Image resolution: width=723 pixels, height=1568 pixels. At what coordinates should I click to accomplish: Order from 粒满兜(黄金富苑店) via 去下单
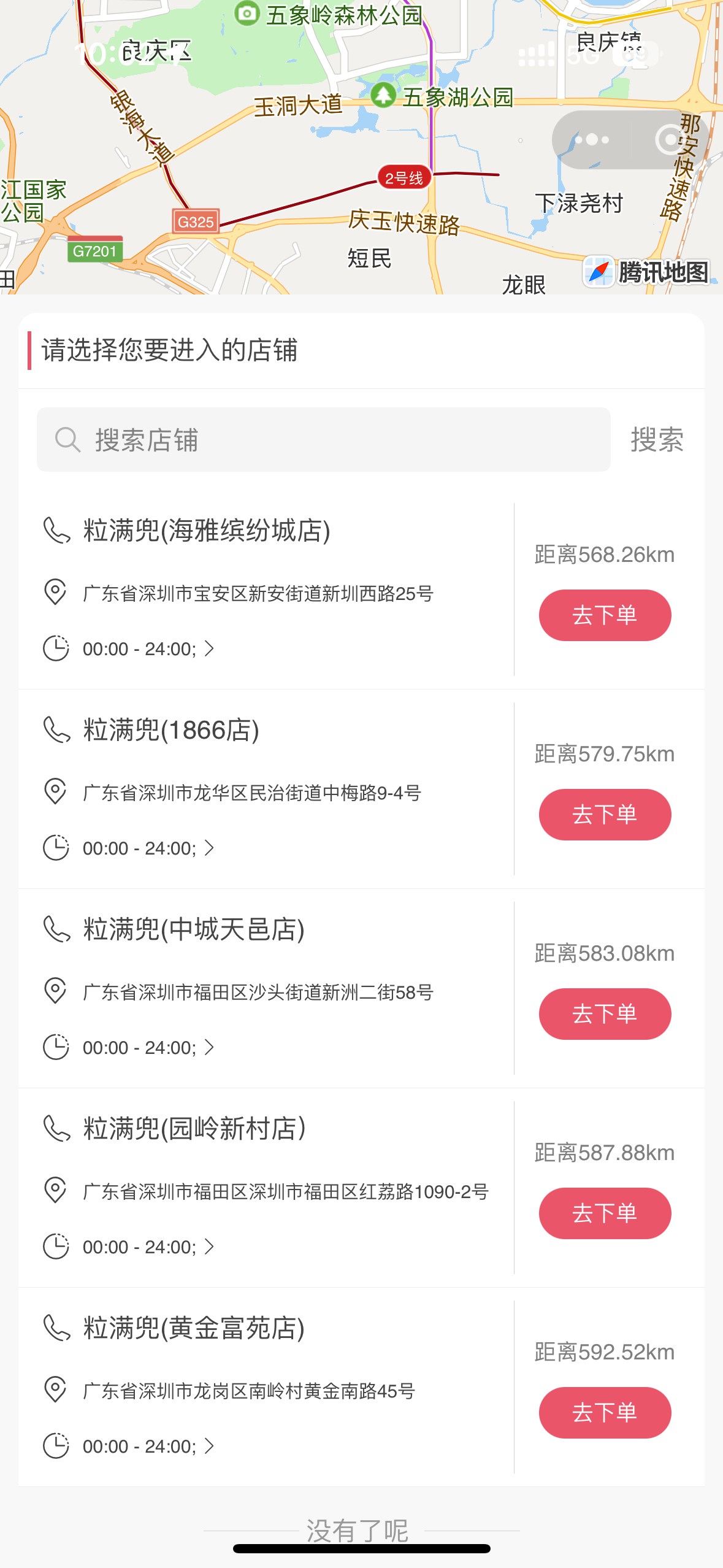point(605,1413)
